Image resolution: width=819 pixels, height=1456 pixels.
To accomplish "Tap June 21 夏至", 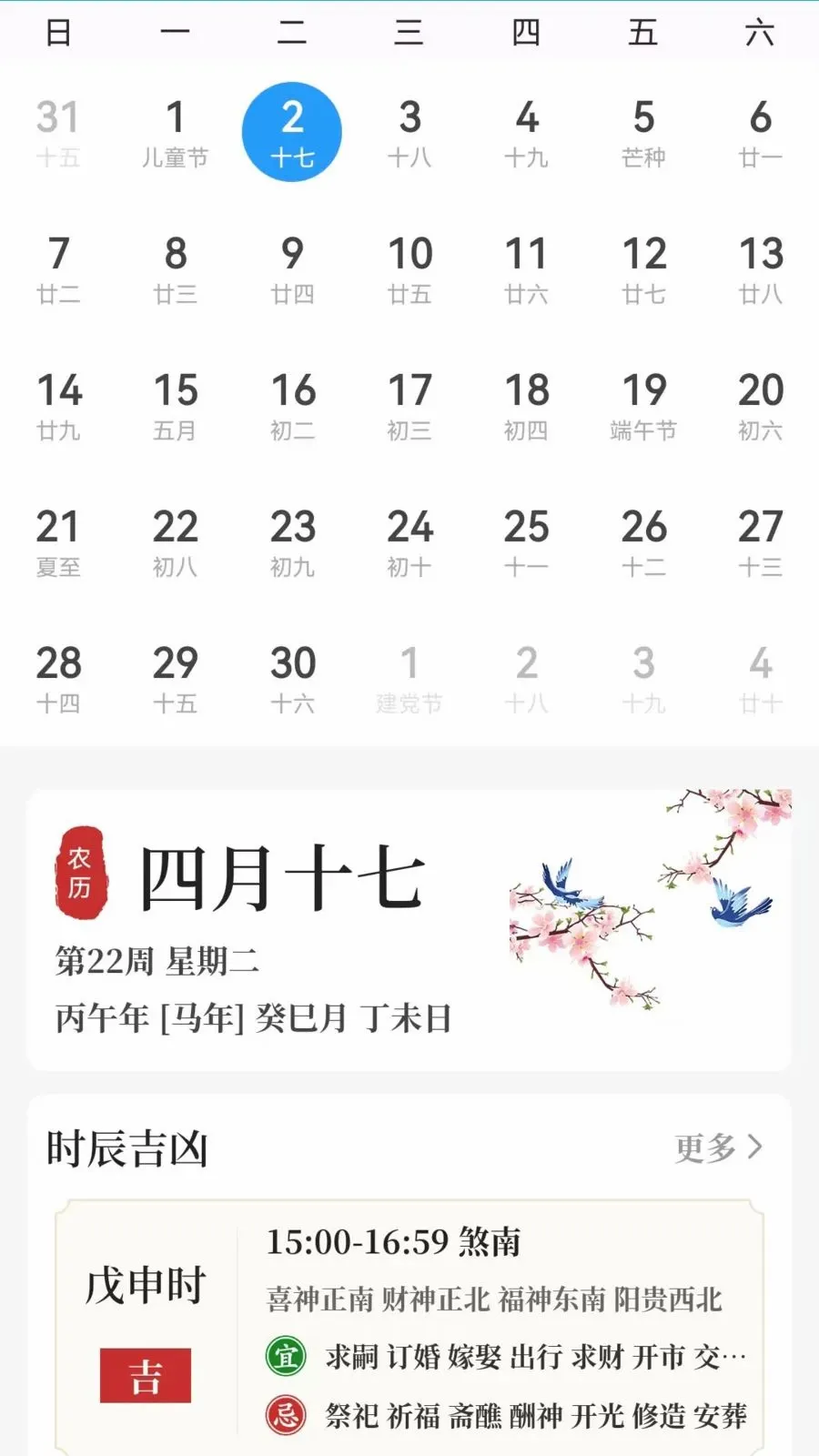I will 58,542.
